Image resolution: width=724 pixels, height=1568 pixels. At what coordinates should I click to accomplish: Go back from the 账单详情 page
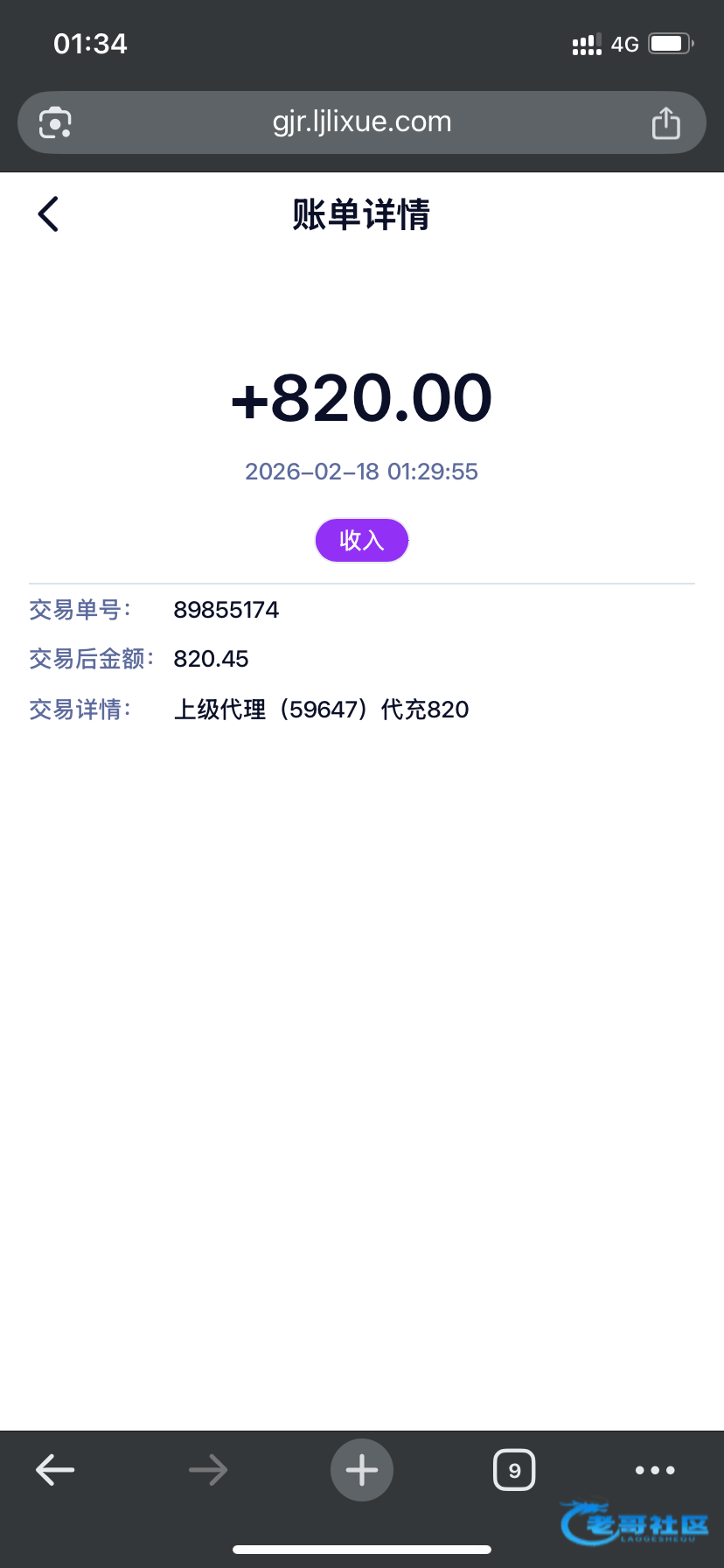coord(48,214)
